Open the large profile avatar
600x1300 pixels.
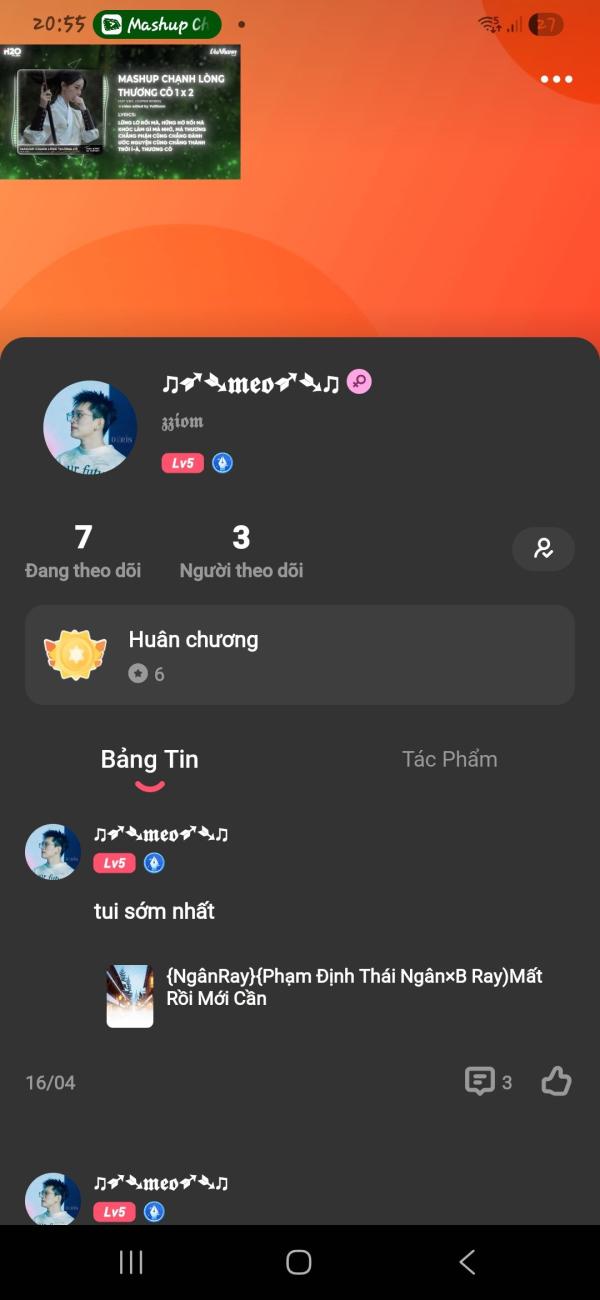point(90,427)
